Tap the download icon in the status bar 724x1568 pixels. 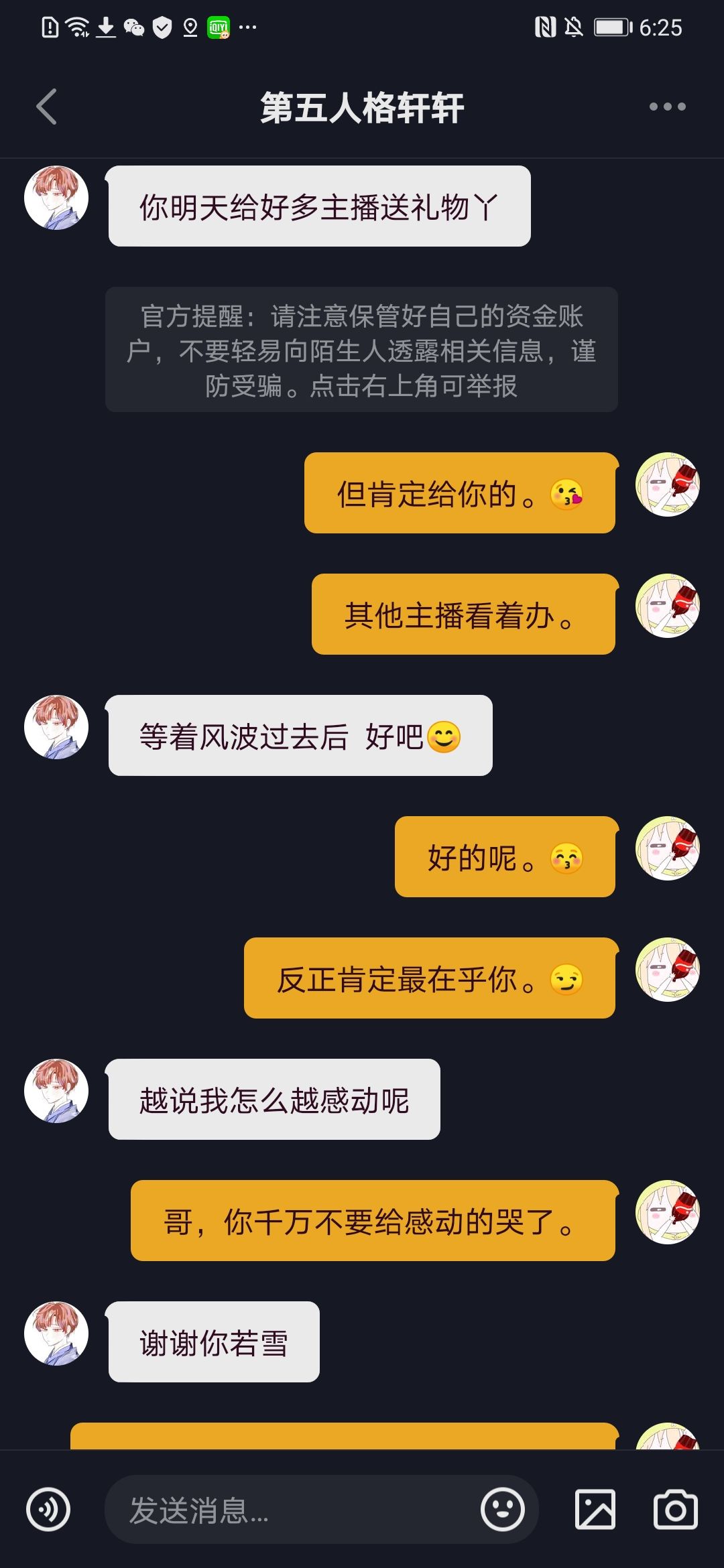pyautogui.click(x=105, y=27)
